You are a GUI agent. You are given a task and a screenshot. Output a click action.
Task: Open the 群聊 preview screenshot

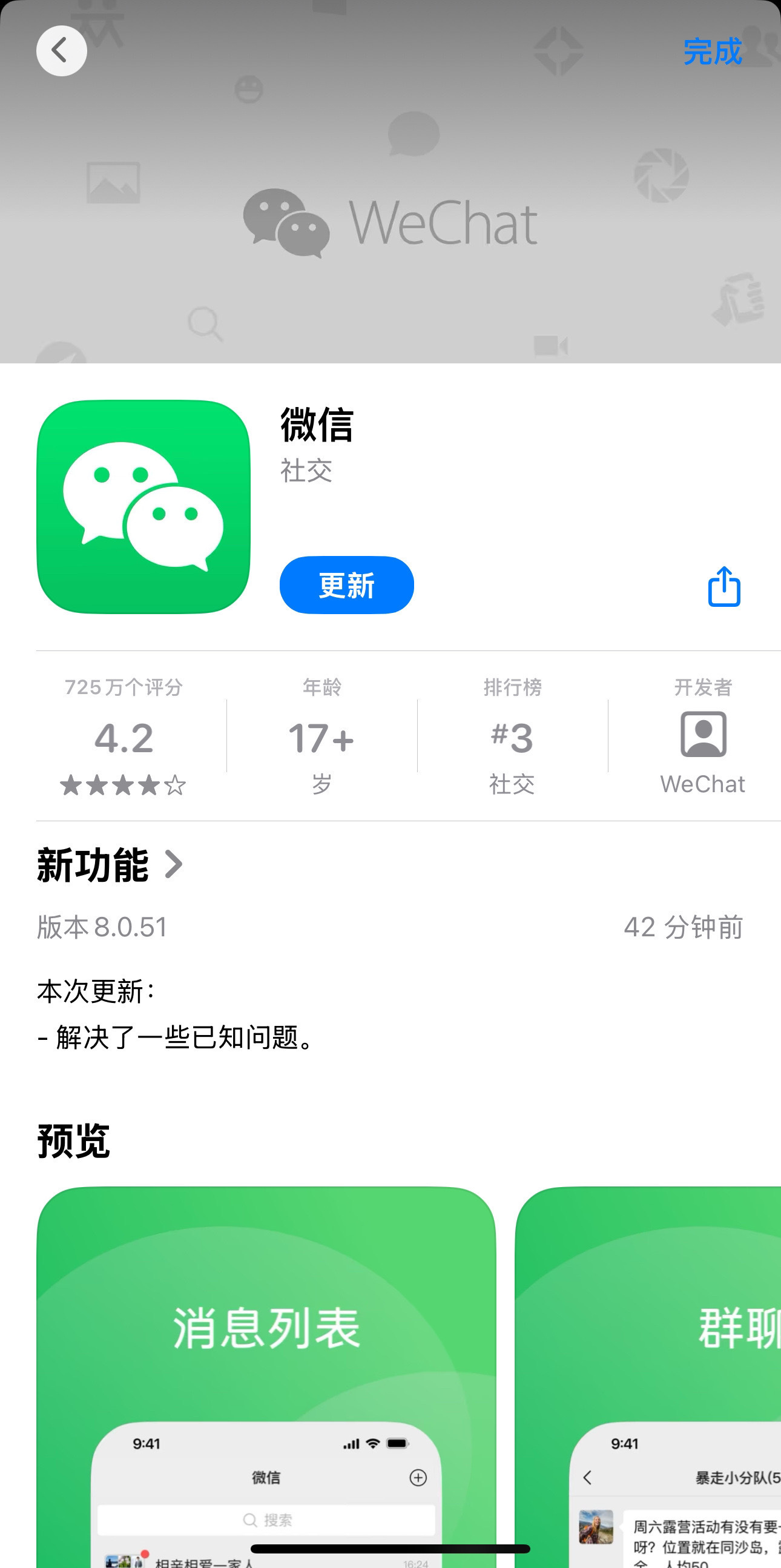[x=648, y=1377]
